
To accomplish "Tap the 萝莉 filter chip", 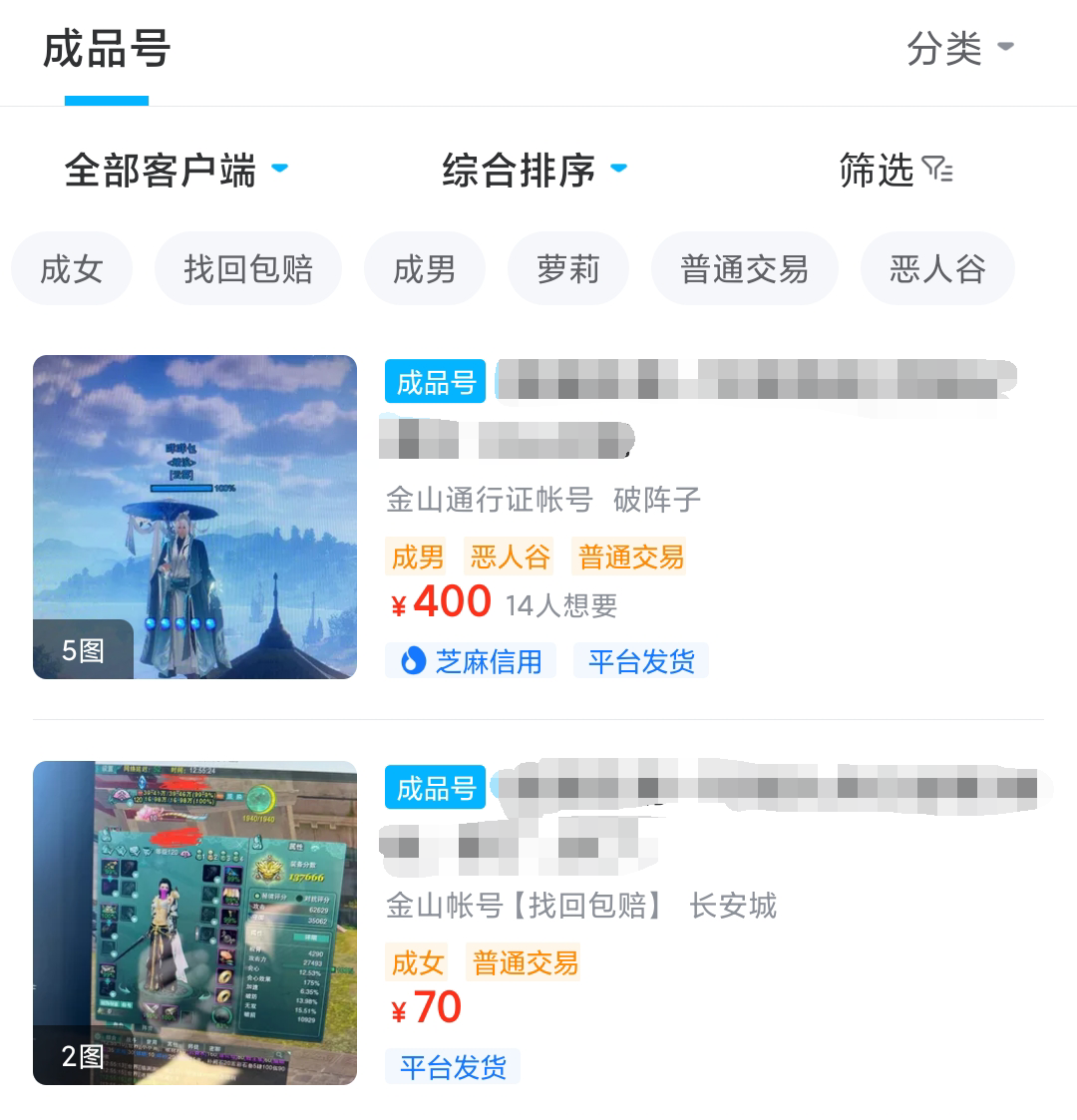I will (x=567, y=269).
